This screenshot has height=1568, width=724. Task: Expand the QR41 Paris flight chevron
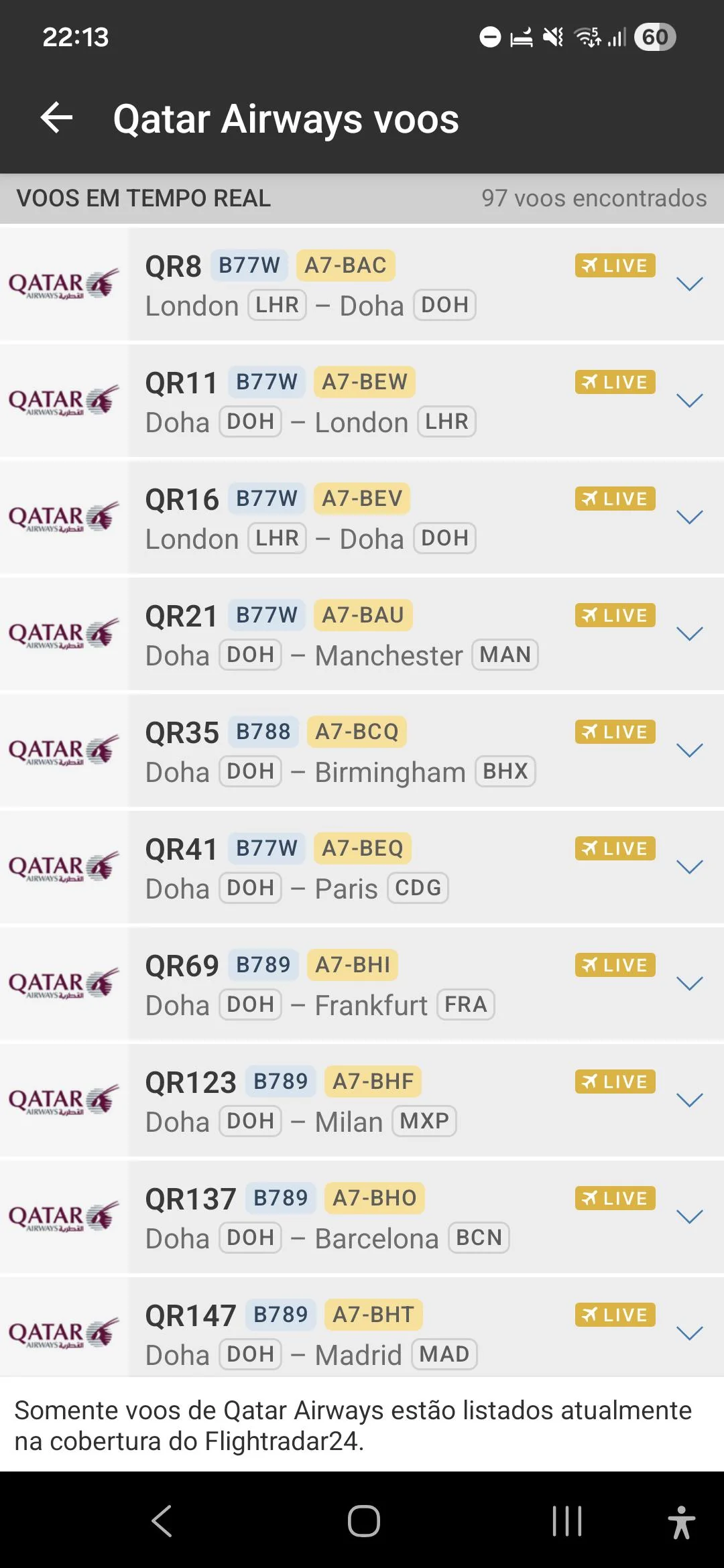coord(689,867)
